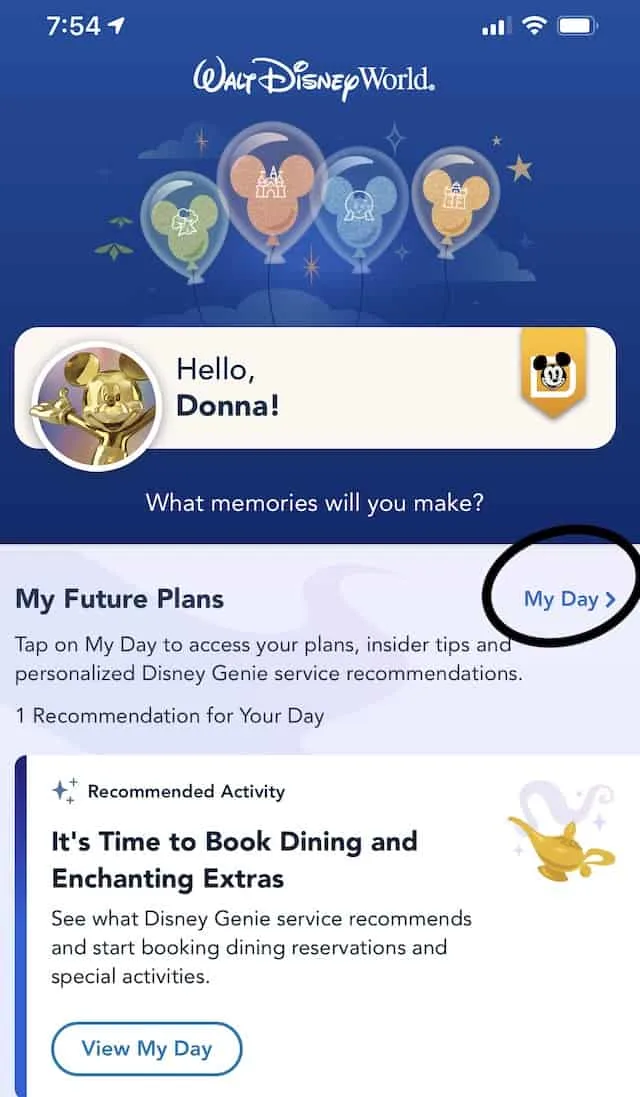The height and width of the screenshot is (1097, 640).
Task: Tap the View My Day button
Action: coord(147,1049)
